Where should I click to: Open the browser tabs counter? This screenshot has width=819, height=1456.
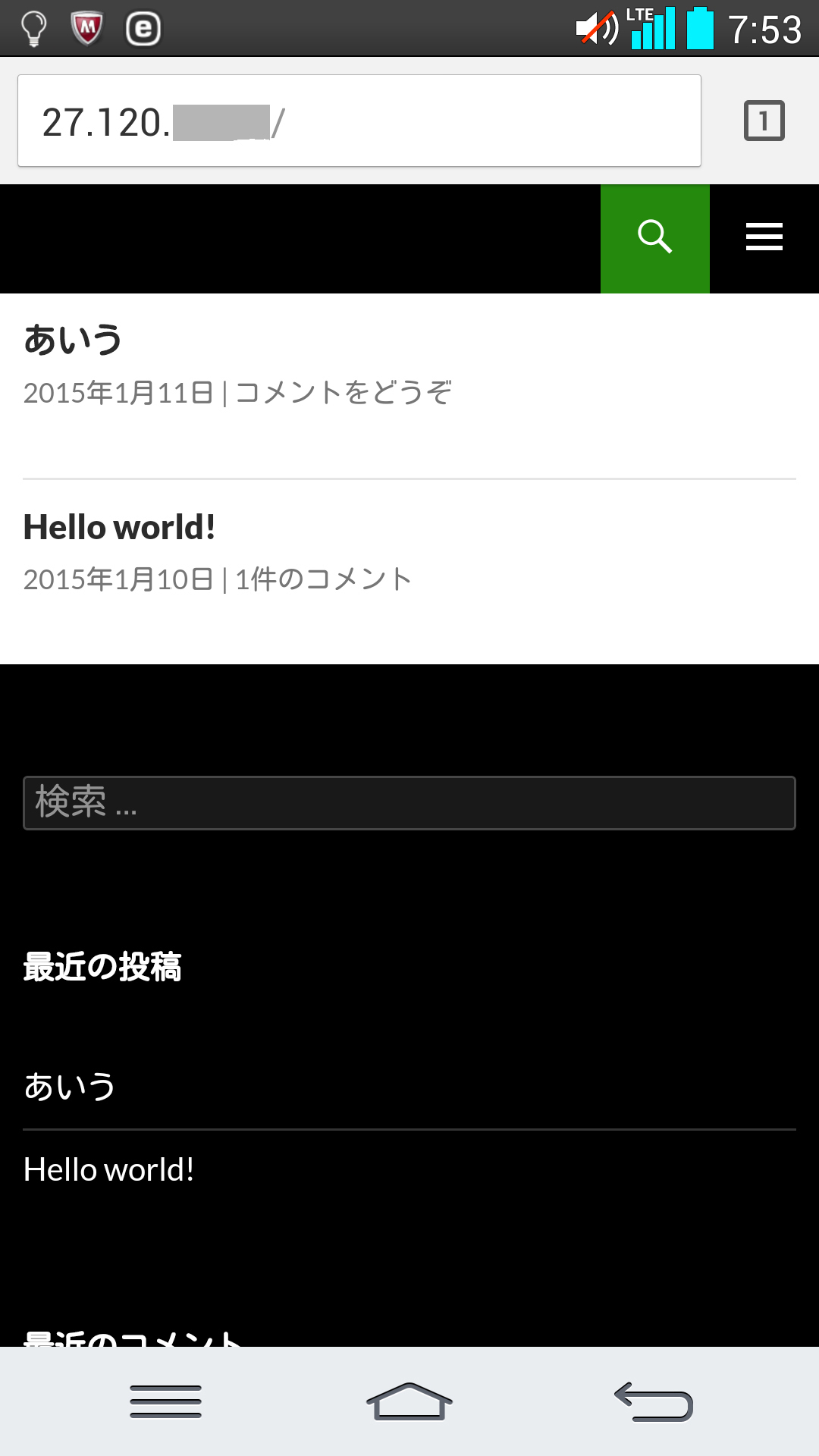(764, 121)
